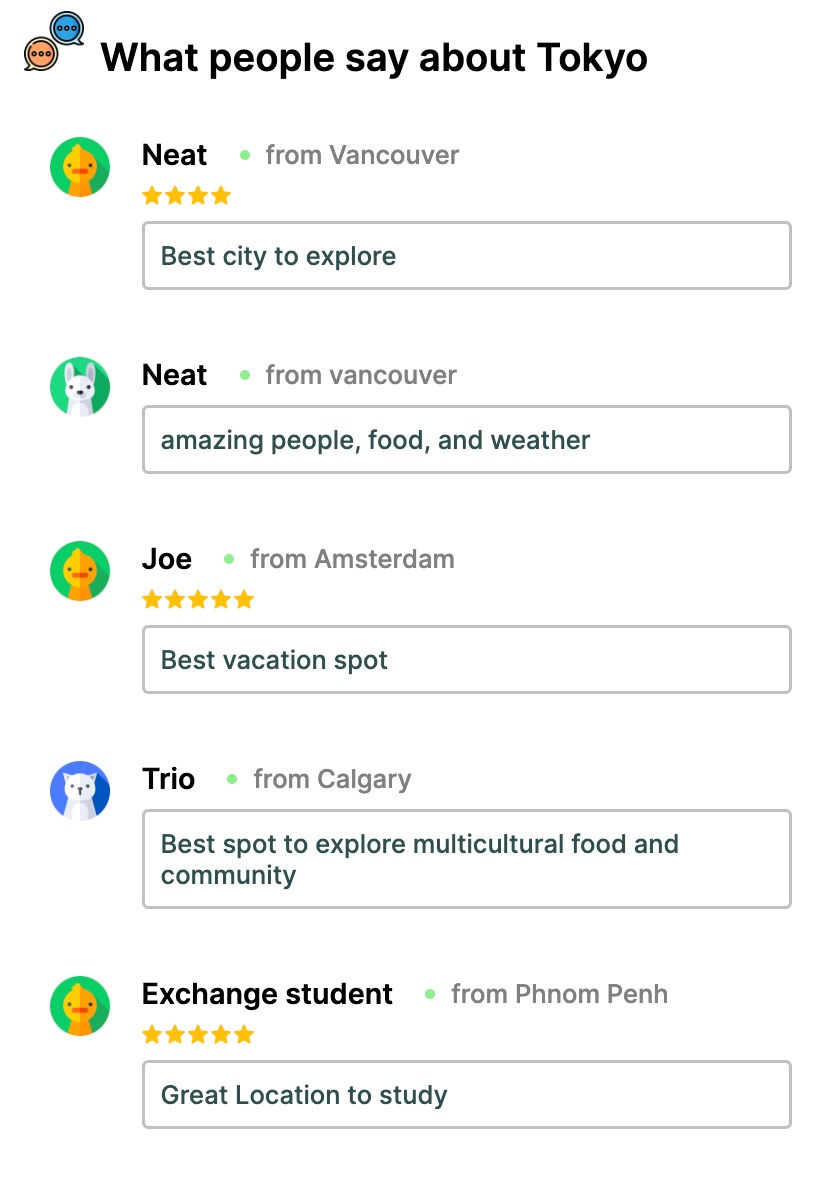Screen dimensions: 816x1196
Task: Click the middle star of the Exchange student's rating
Action: pos(198,1034)
